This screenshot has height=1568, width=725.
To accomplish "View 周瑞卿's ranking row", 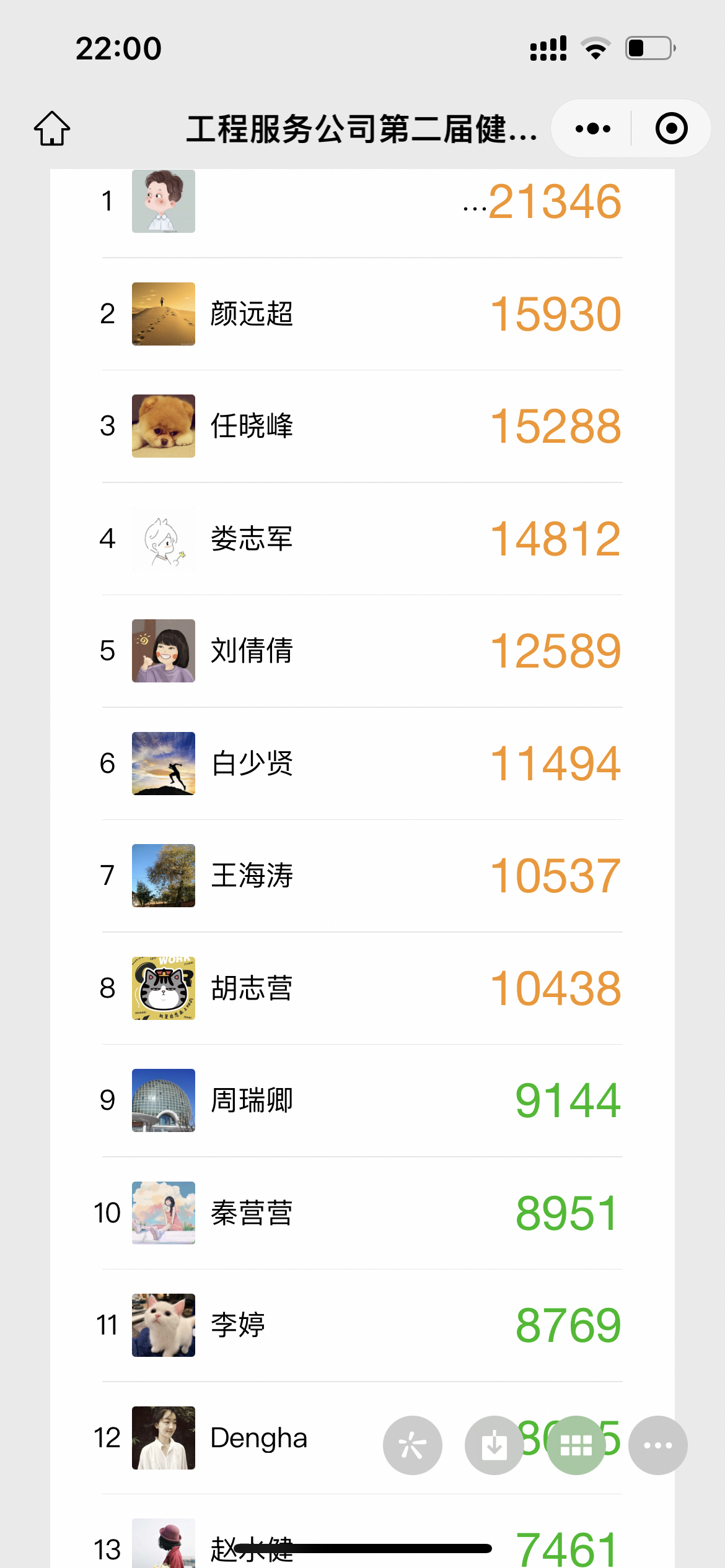I will (362, 1100).
